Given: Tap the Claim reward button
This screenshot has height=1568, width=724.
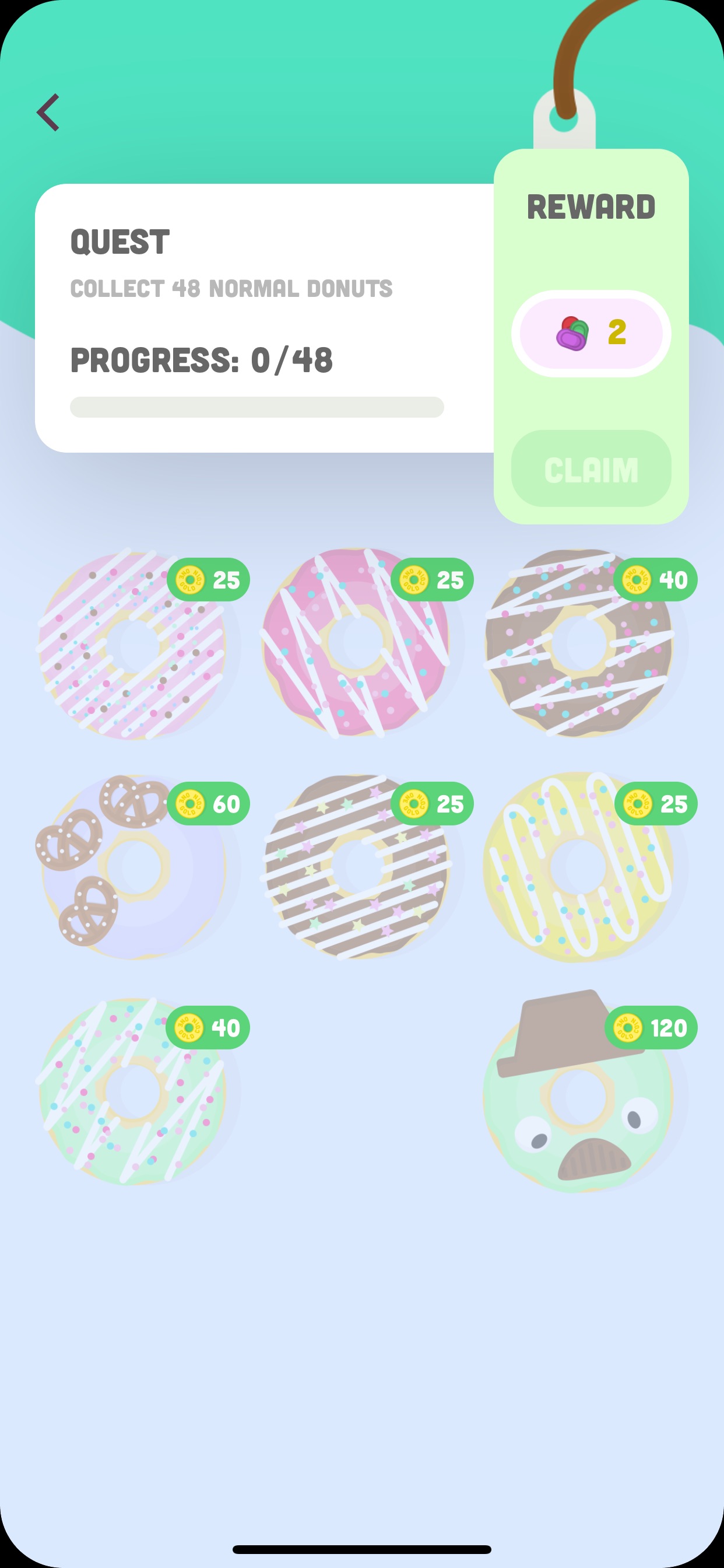Looking at the screenshot, I should [x=591, y=468].
